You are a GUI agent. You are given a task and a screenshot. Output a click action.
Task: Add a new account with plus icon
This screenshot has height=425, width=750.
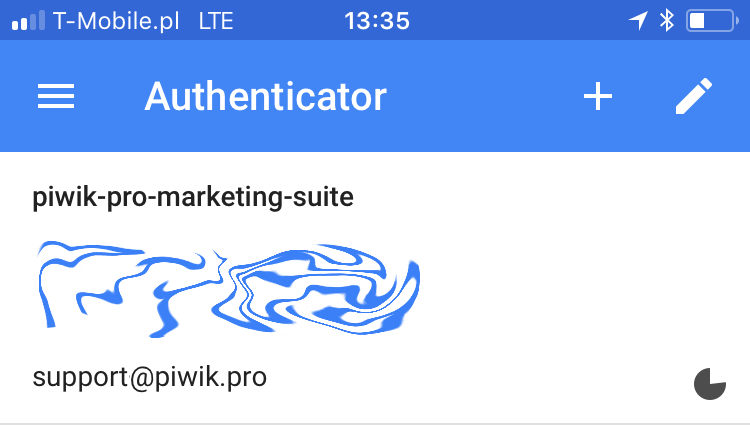[598, 96]
